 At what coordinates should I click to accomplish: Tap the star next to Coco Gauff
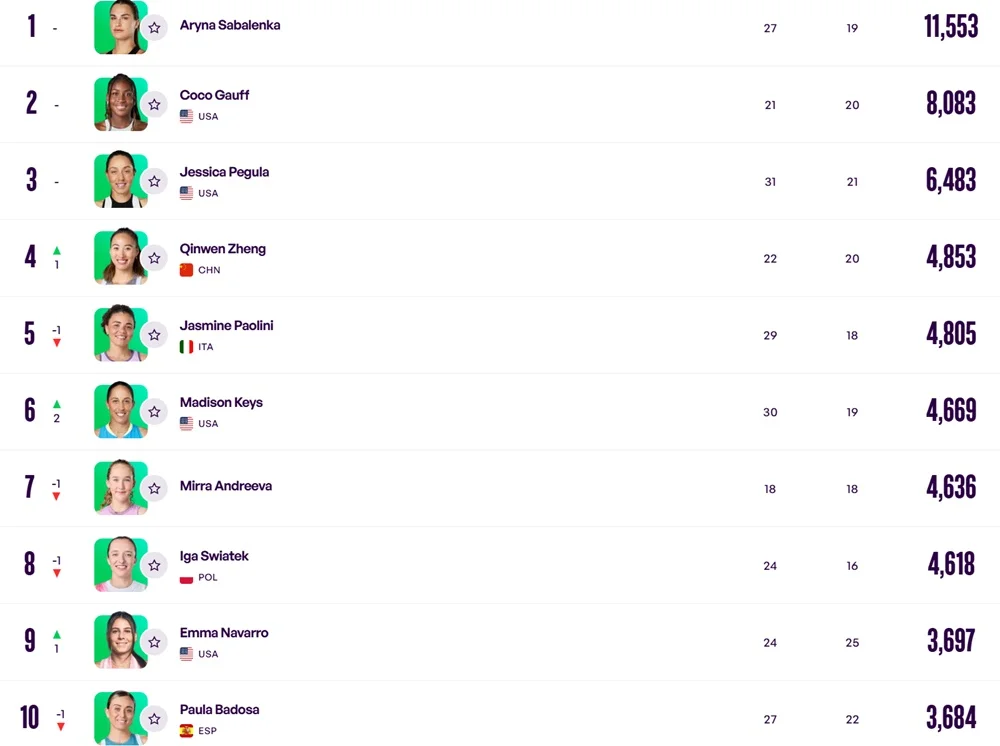[154, 104]
